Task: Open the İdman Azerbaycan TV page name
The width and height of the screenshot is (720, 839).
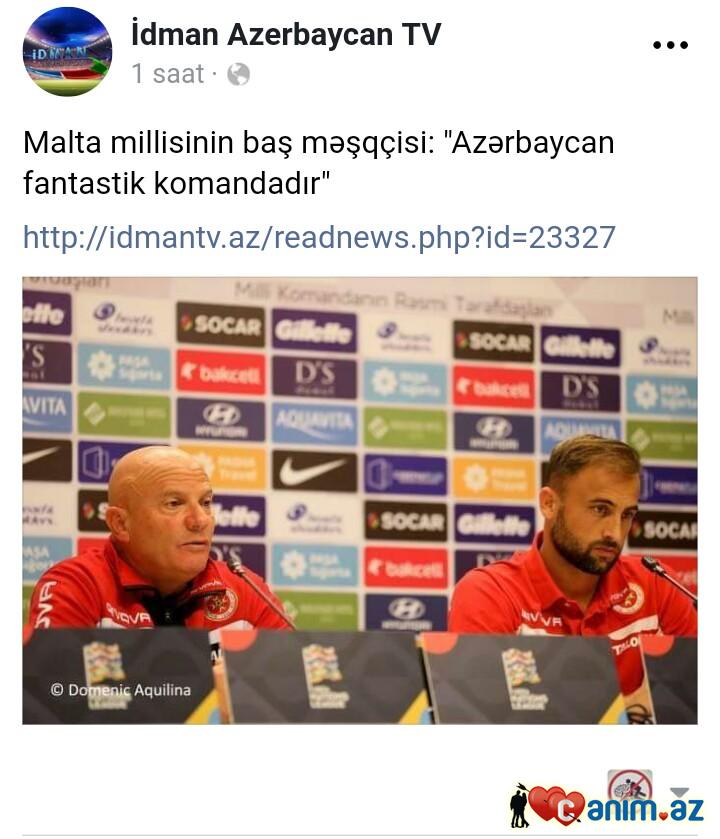Action: 286,35
